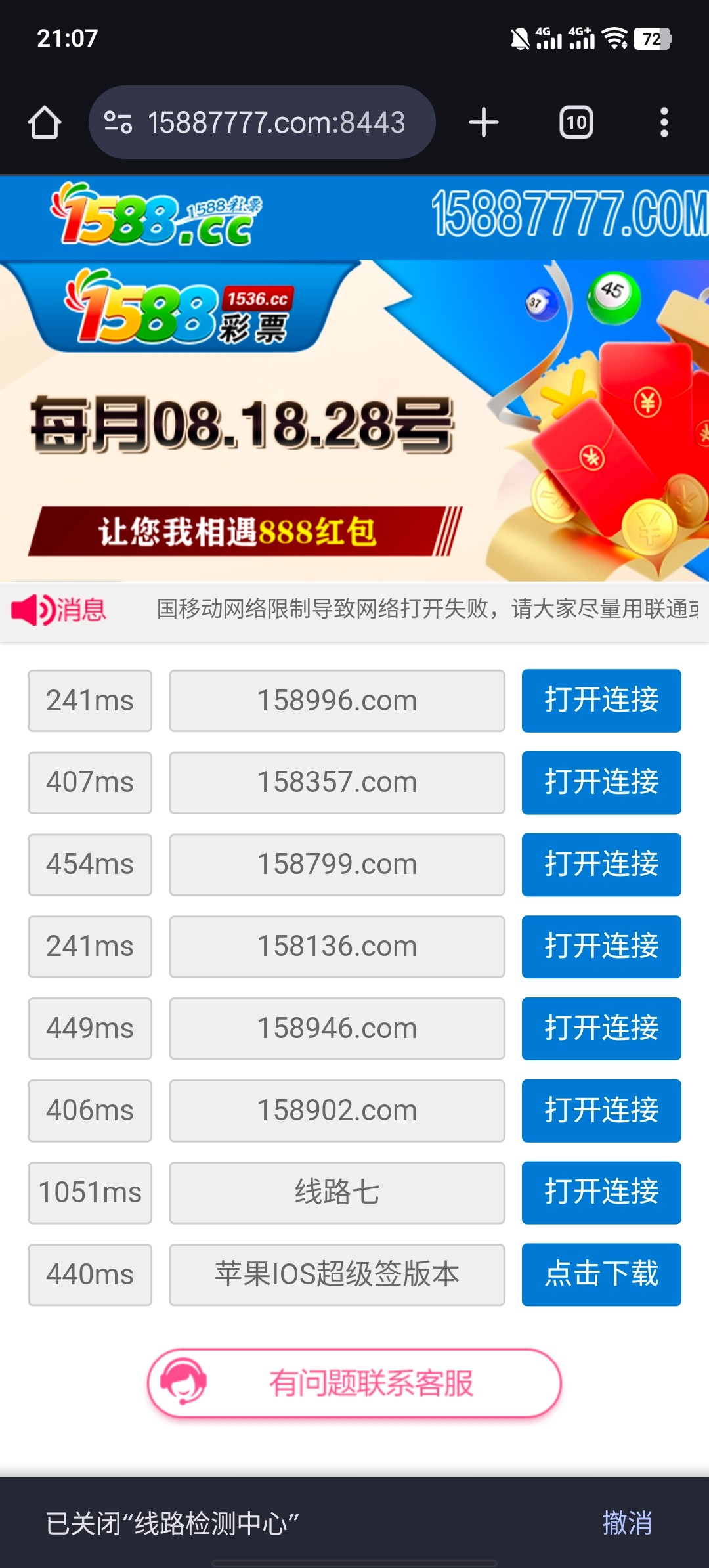Open the browser overflow menu
The width and height of the screenshot is (709, 1568).
[664, 122]
